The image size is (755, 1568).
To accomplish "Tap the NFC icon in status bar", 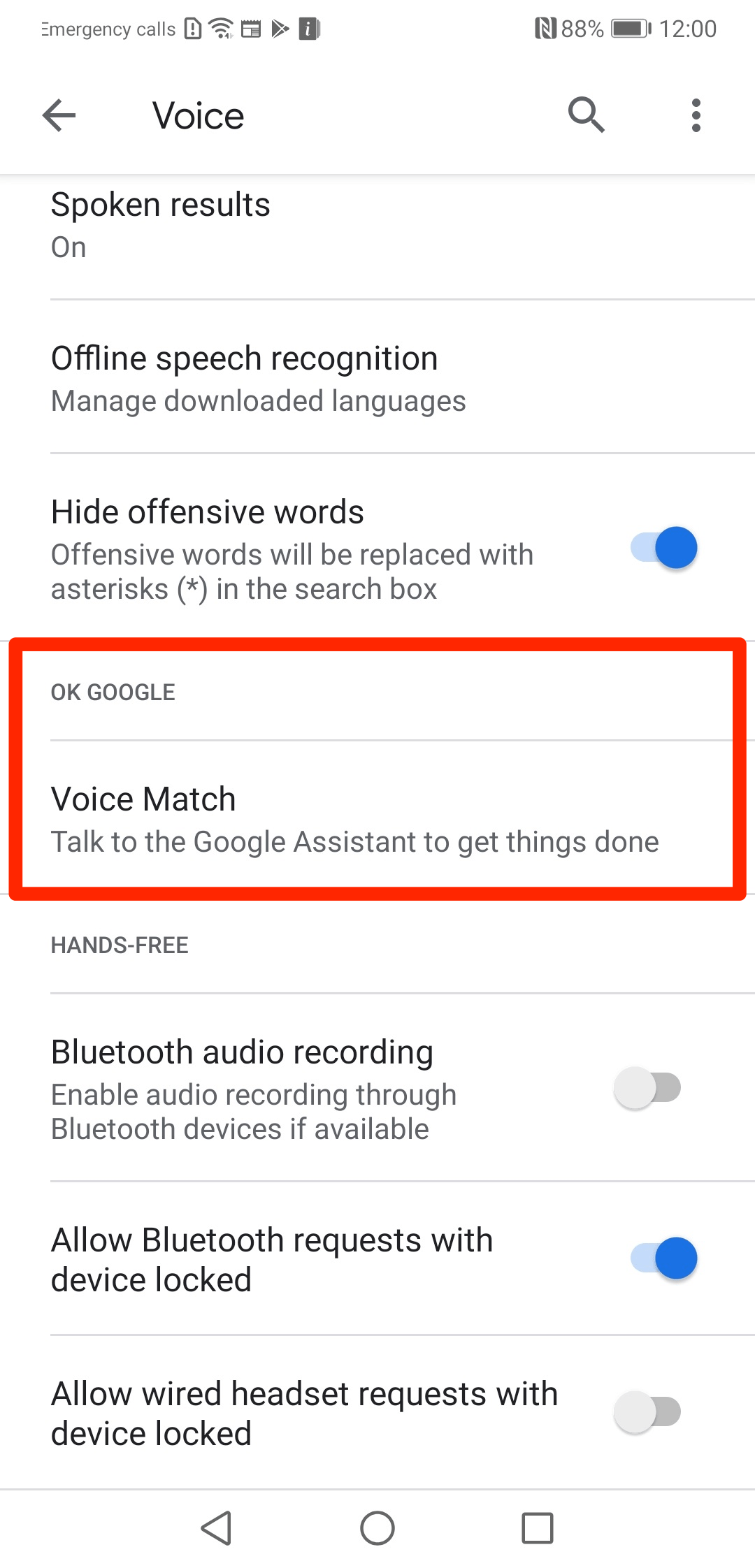I will coord(546,28).
